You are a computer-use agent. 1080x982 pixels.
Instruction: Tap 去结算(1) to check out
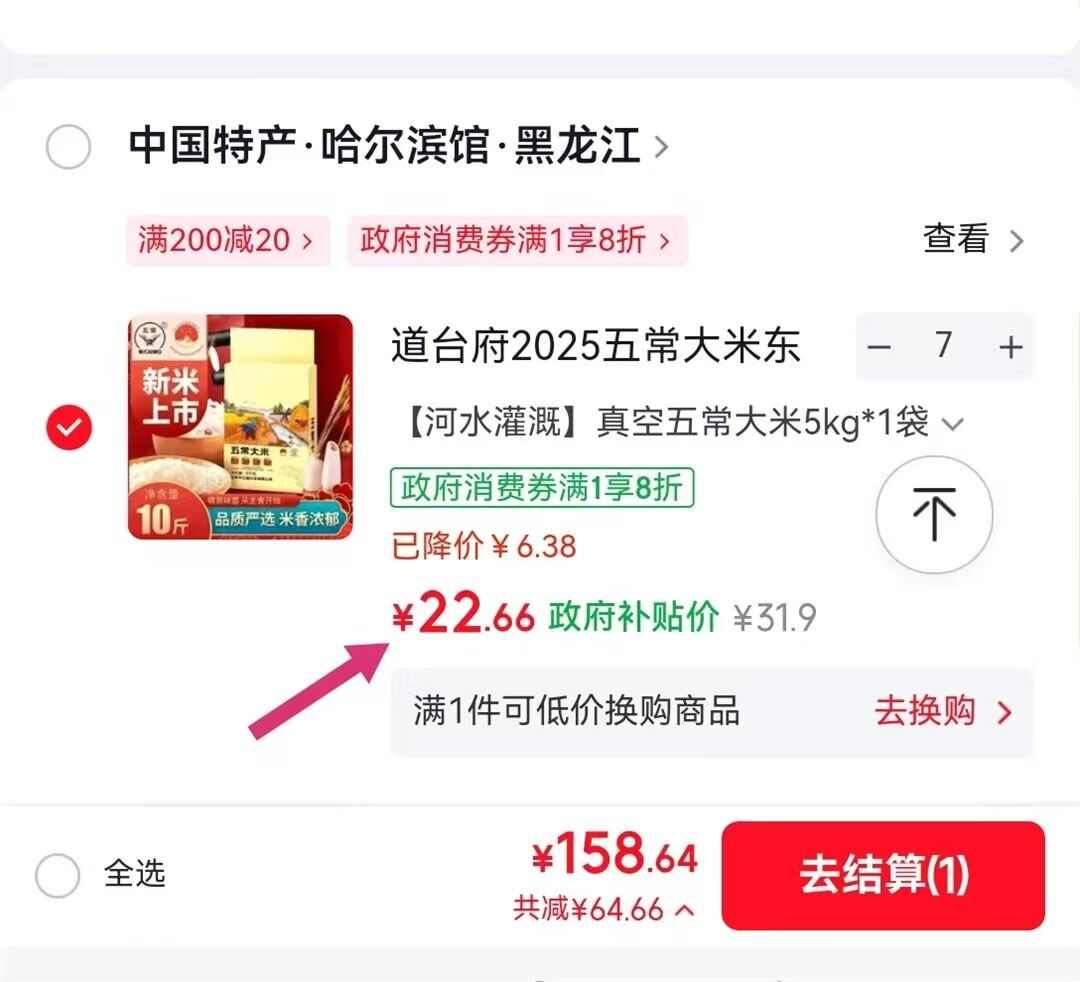pyautogui.click(x=884, y=875)
